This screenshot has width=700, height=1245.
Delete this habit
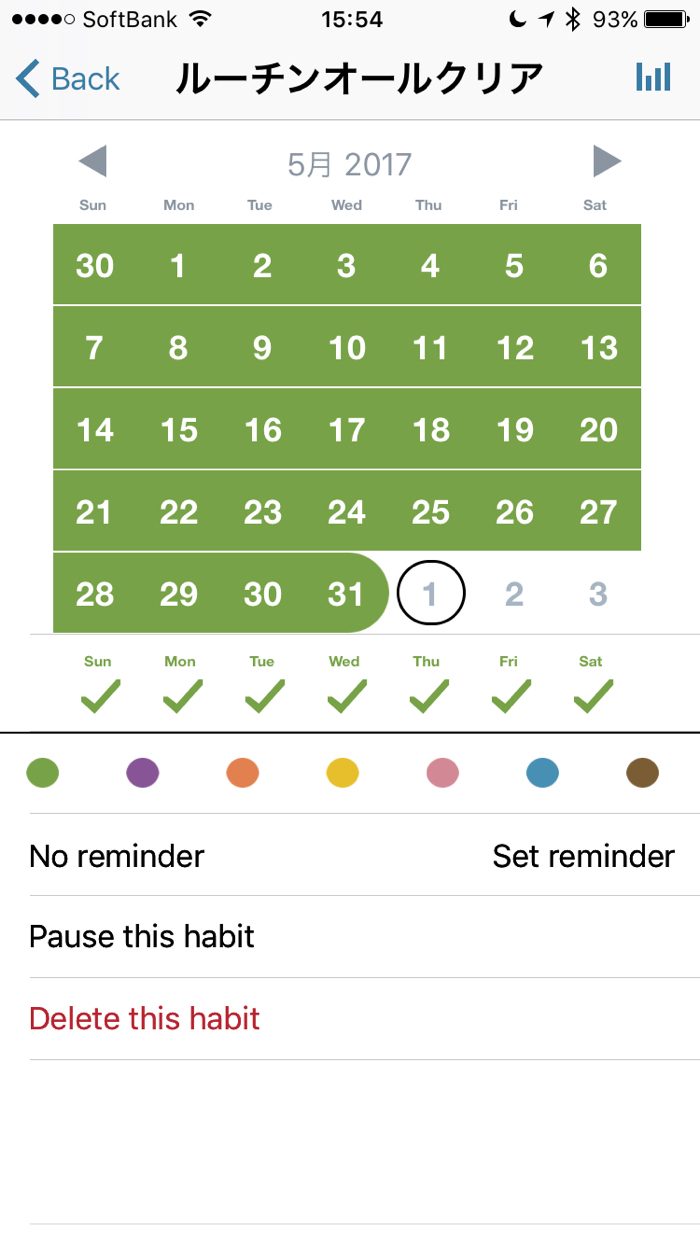coord(145,1019)
